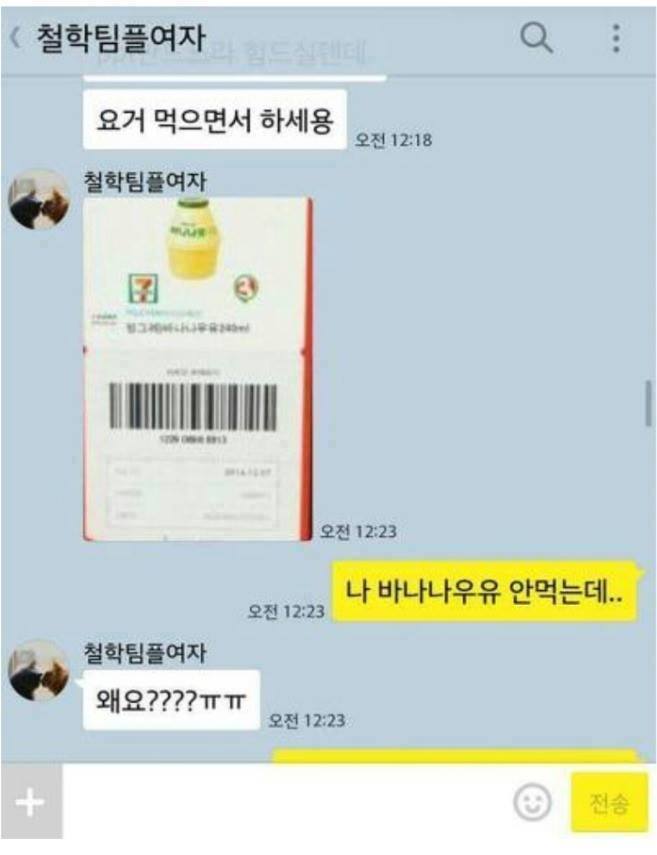Go back from the 철학팀플여자 chat
657x855 pixels.
pyautogui.click(x=16, y=38)
